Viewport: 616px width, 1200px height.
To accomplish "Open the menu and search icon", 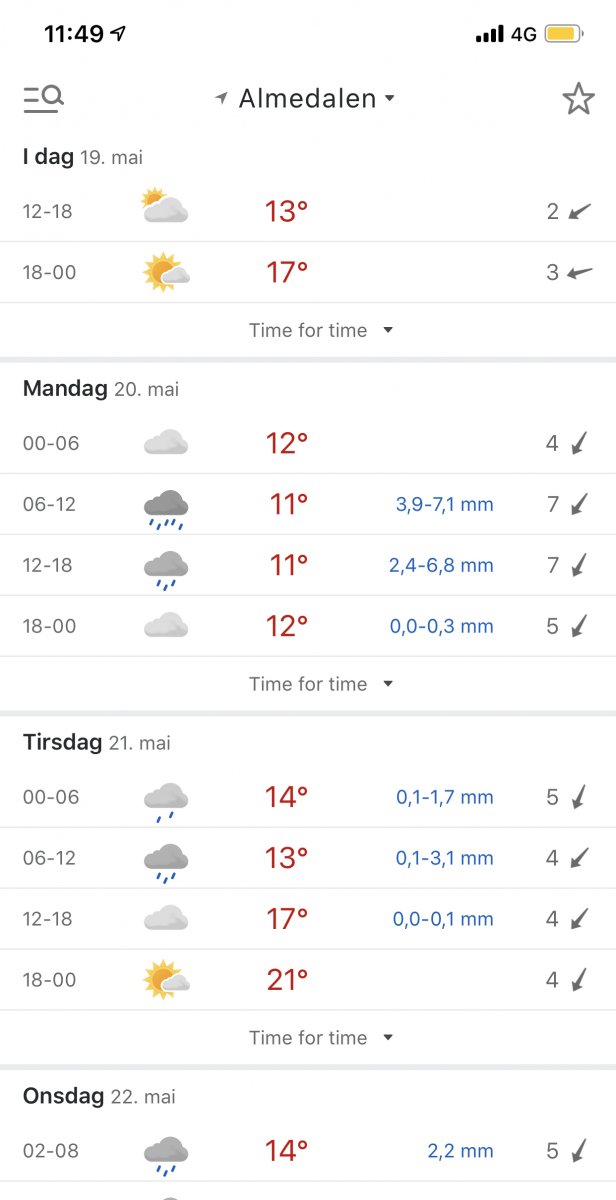I will click(44, 98).
